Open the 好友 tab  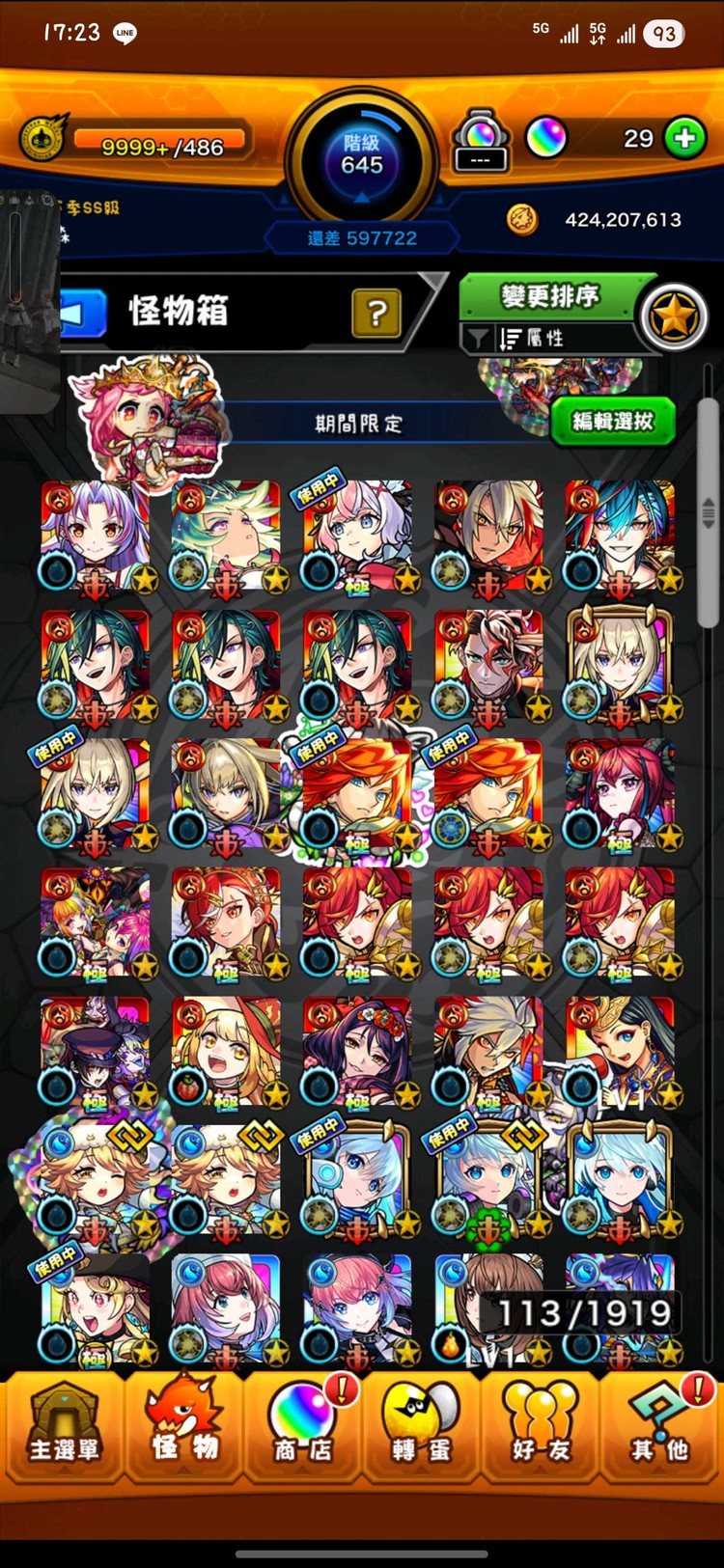(x=541, y=1424)
